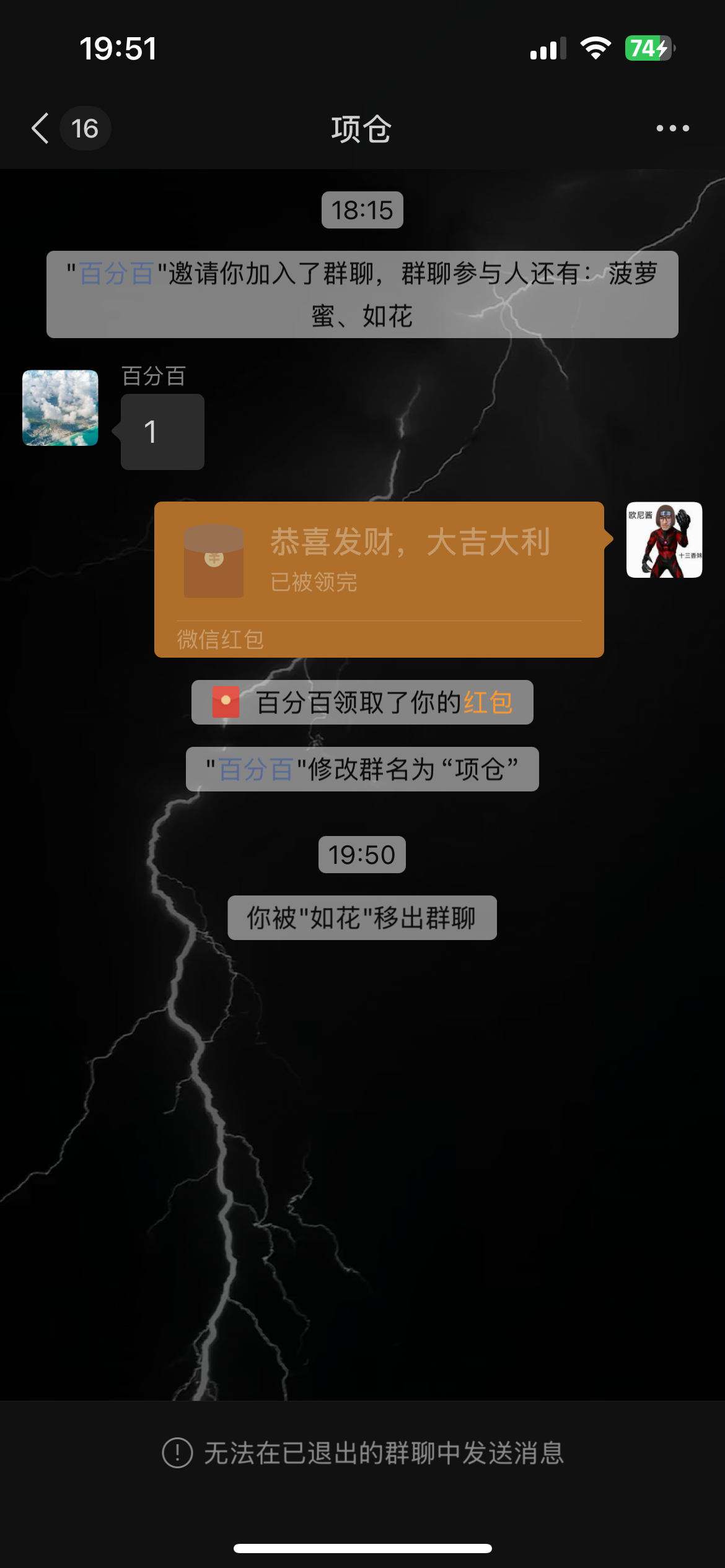Open 欧尼酱's avatar beside the red packet

[x=664, y=539]
